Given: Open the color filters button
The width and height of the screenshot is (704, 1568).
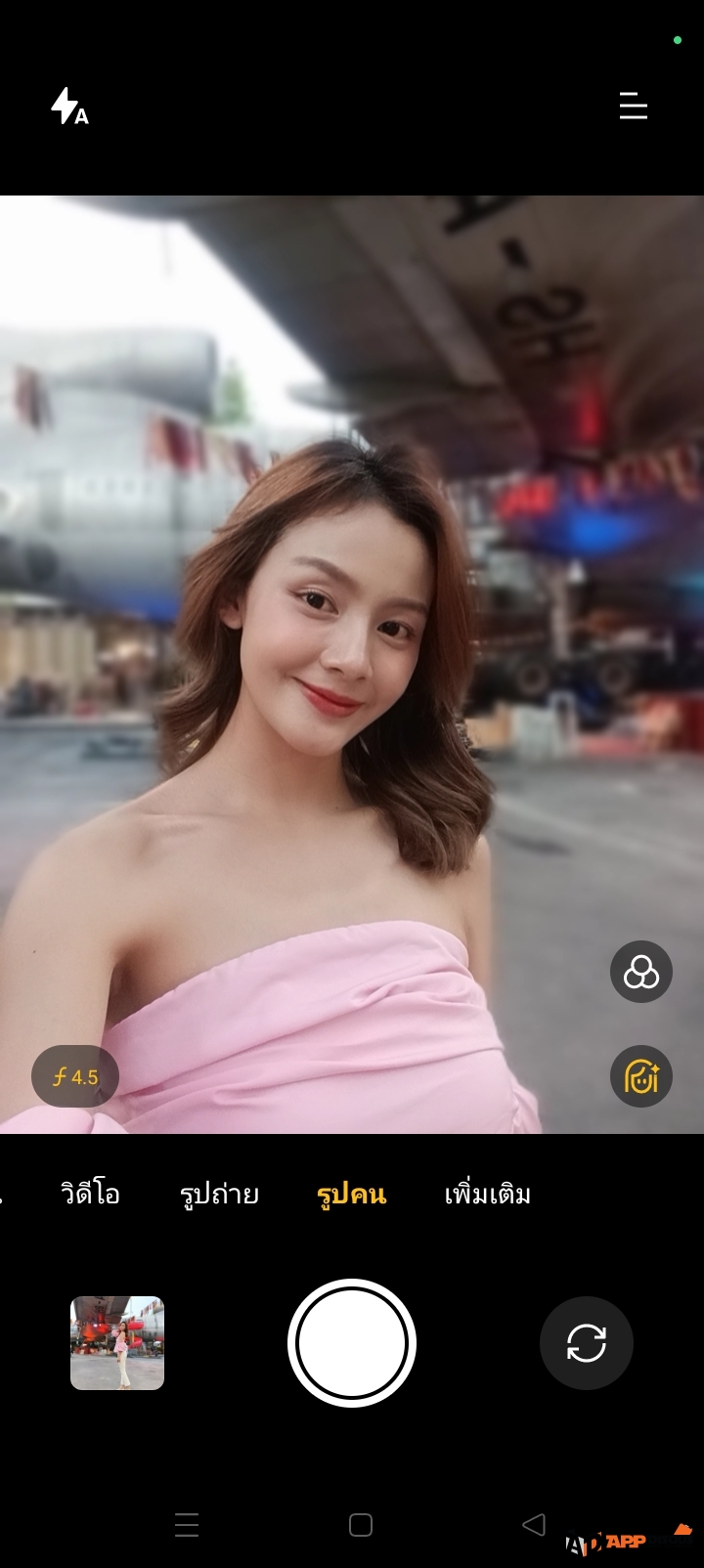Looking at the screenshot, I should tap(640, 972).
